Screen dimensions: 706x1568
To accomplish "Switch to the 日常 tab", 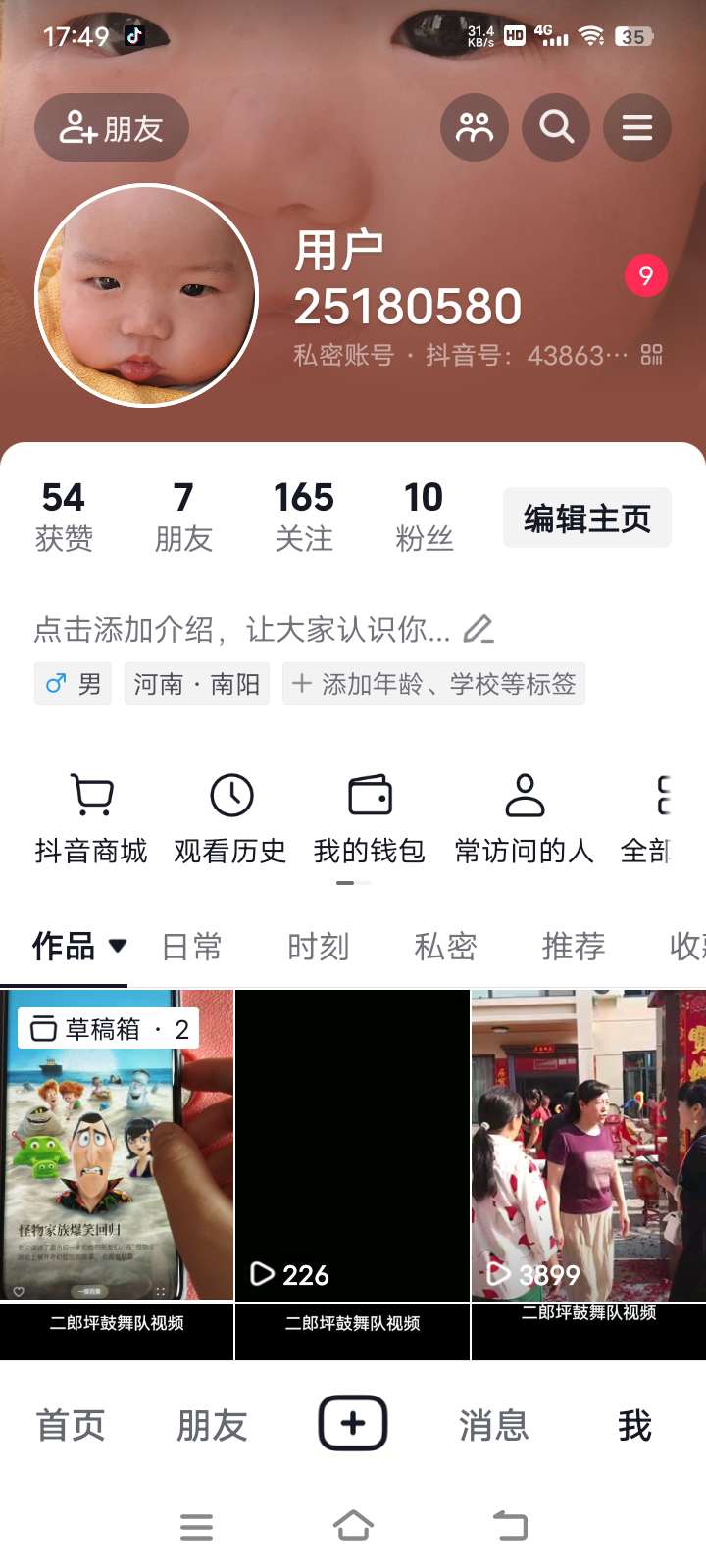I will click(192, 947).
